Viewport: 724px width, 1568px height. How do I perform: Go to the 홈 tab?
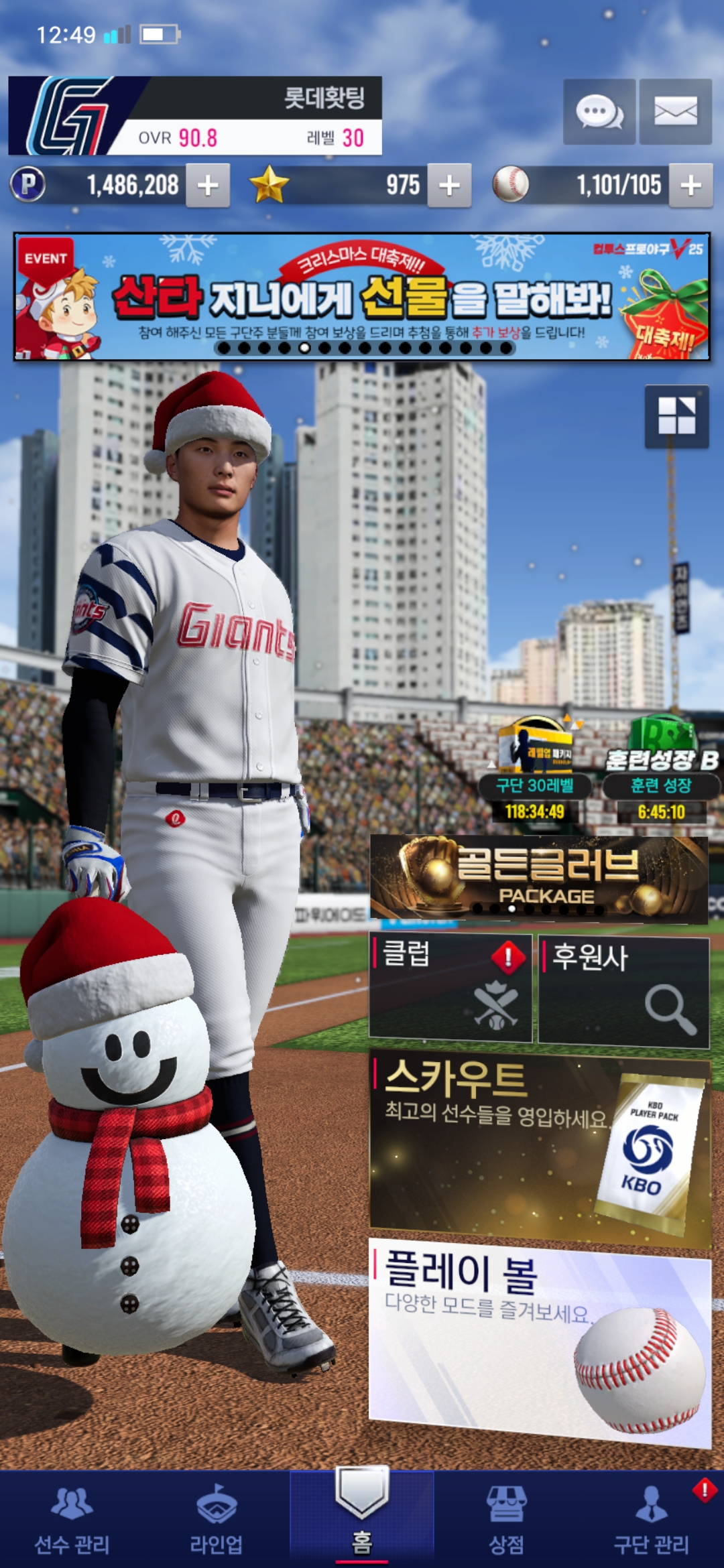[x=362, y=1520]
